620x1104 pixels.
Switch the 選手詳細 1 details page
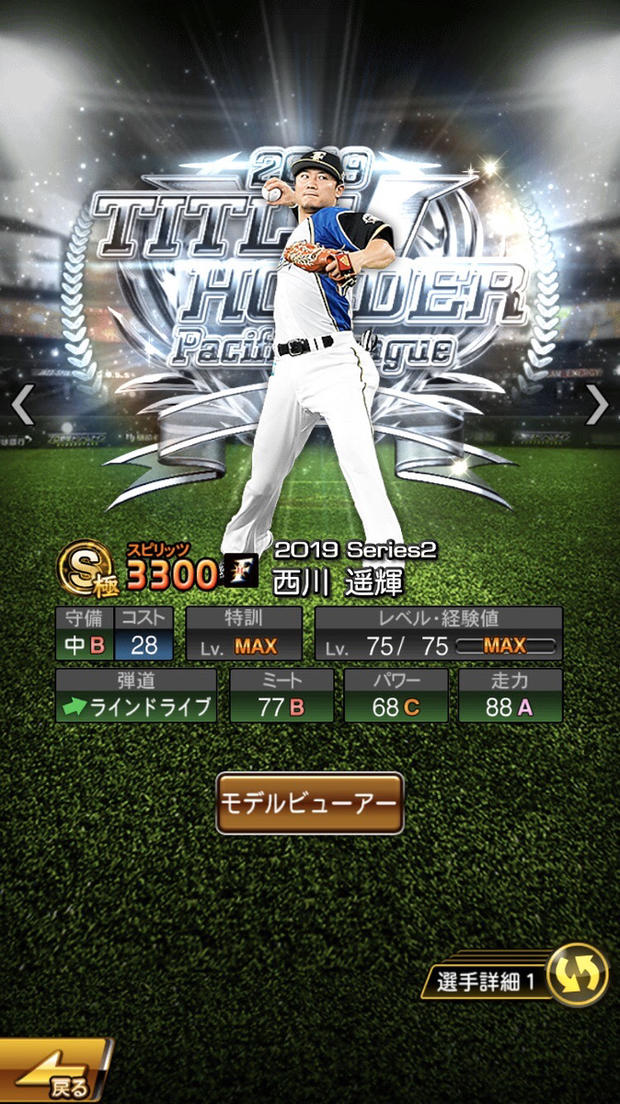578,975
